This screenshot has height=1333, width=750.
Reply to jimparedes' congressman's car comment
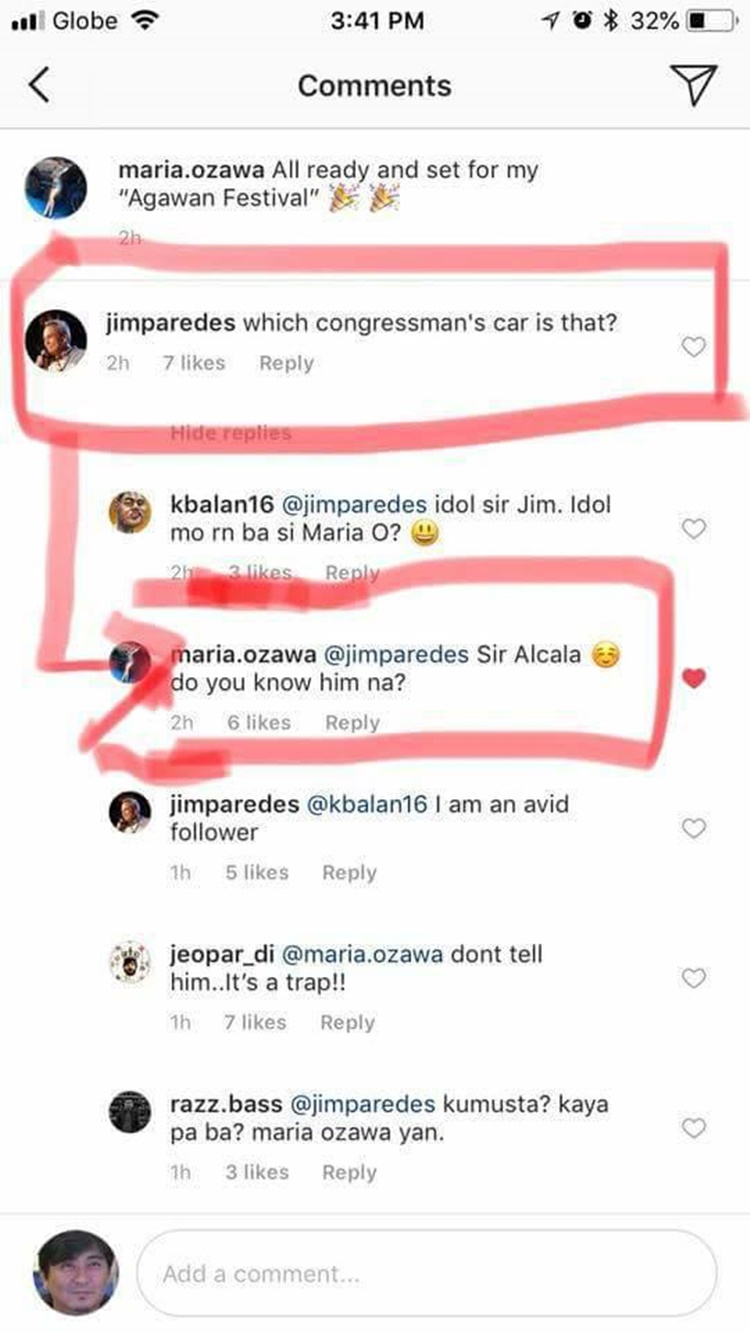(x=286, y=364)
